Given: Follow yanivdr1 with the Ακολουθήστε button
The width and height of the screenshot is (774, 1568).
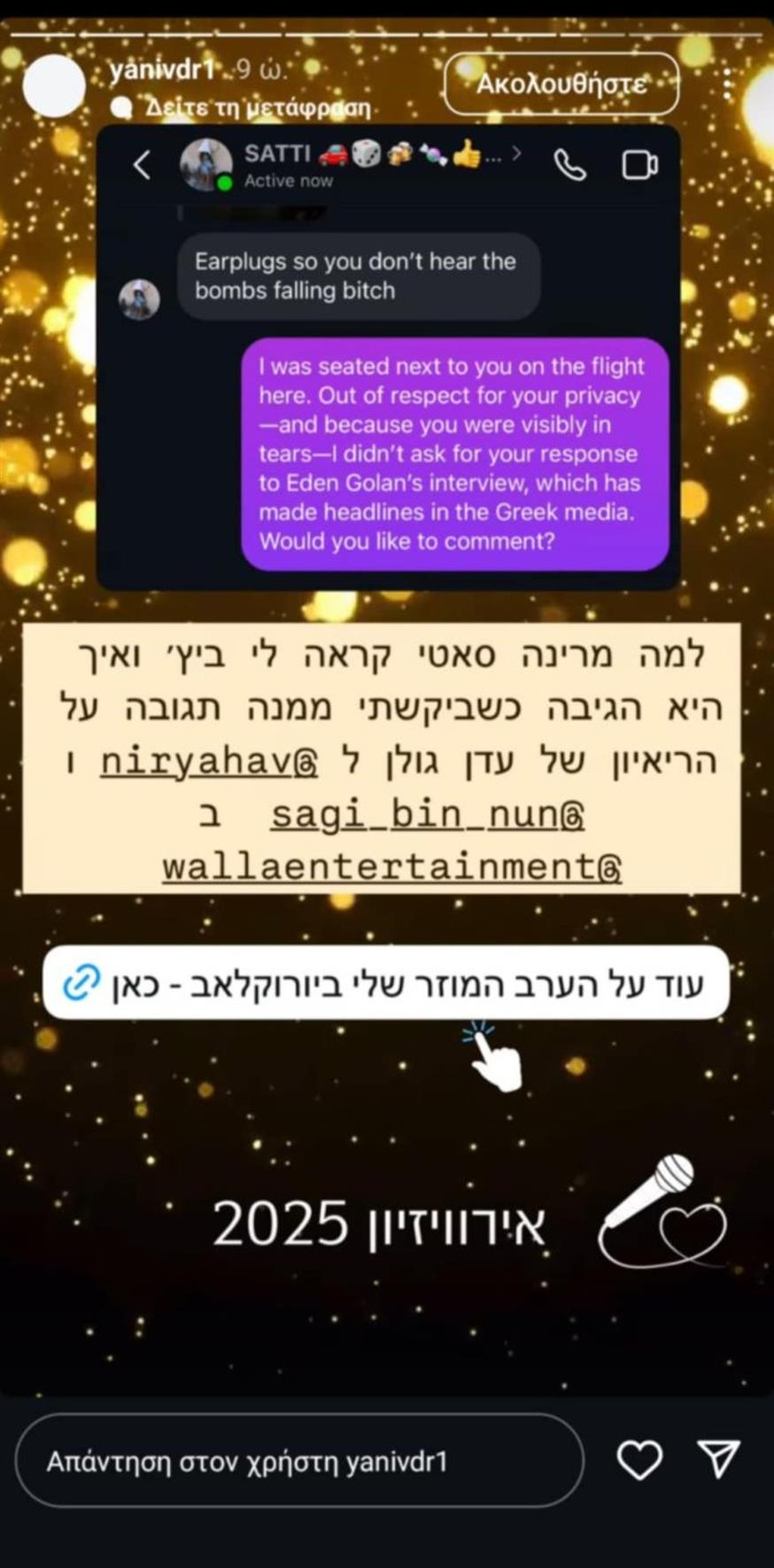Looking at the screenshot, I should pyautogui.click(x=561, y=84).
